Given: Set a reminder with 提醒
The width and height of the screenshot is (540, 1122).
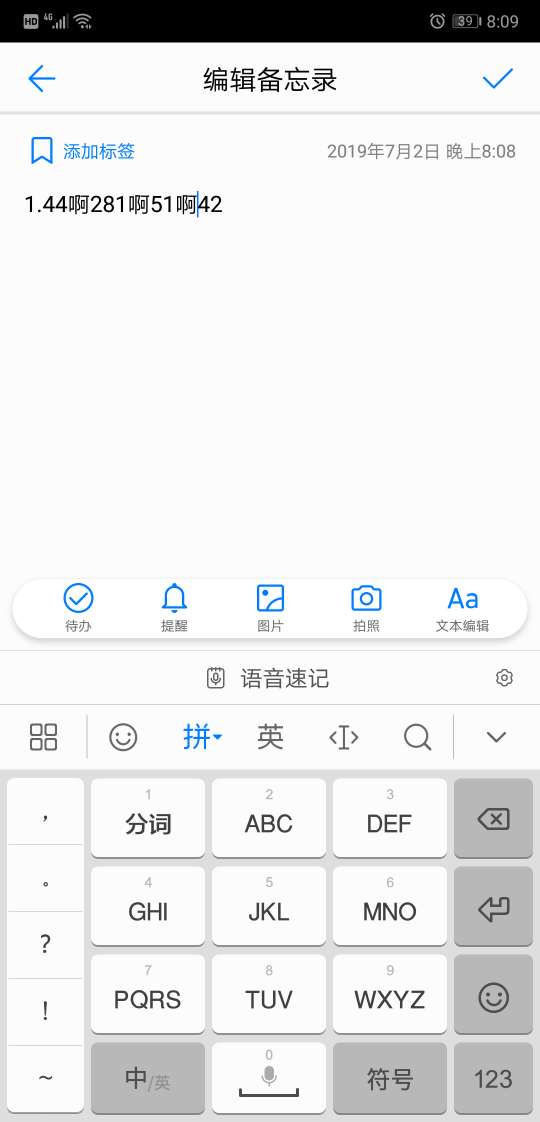Looking at the screenshot, I should 175,608.
